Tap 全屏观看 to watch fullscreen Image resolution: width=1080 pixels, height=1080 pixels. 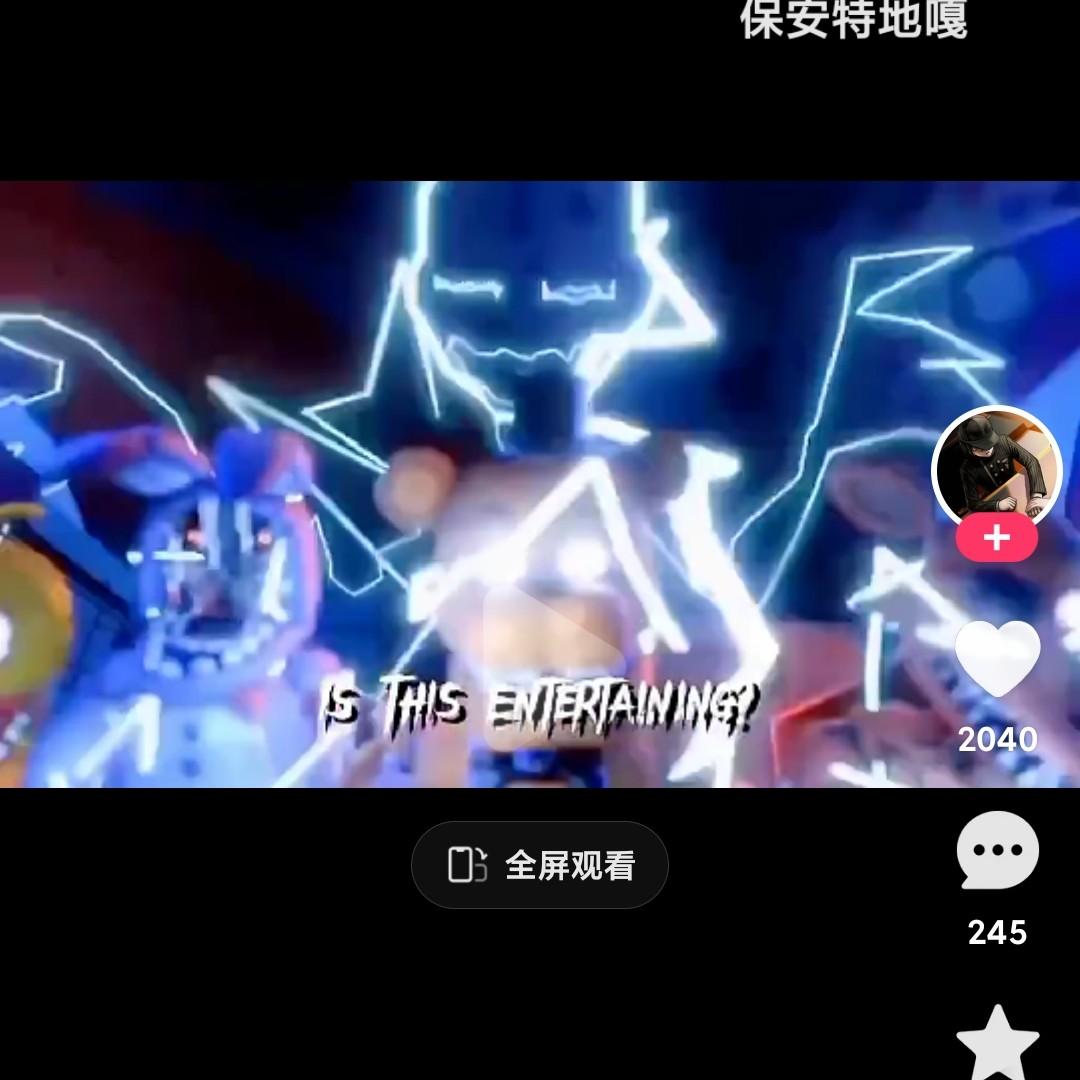click(x=539, y=865)
